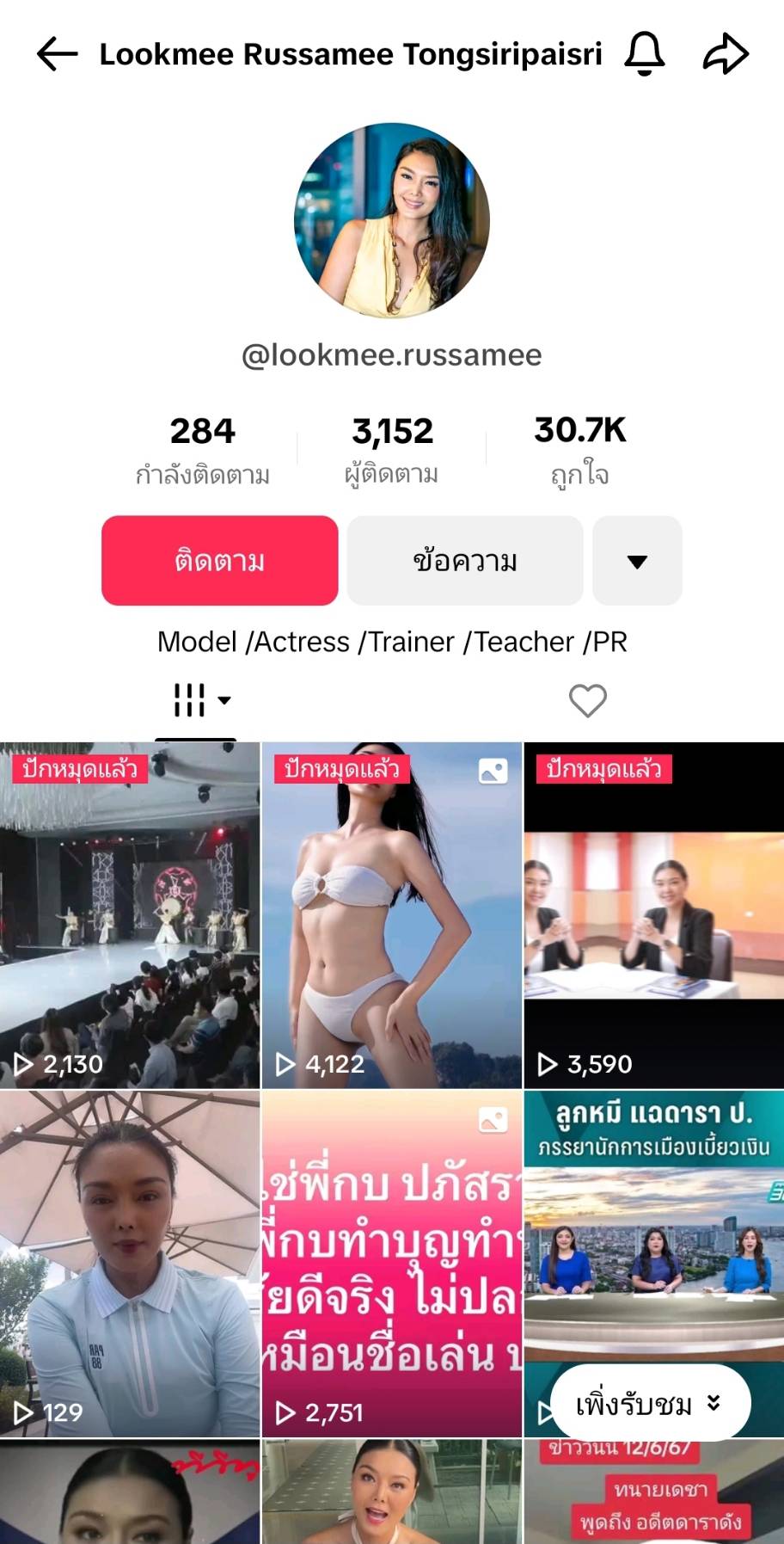
Task: Open ข้อความ to message this user
Action: click(x=465, y=561)
